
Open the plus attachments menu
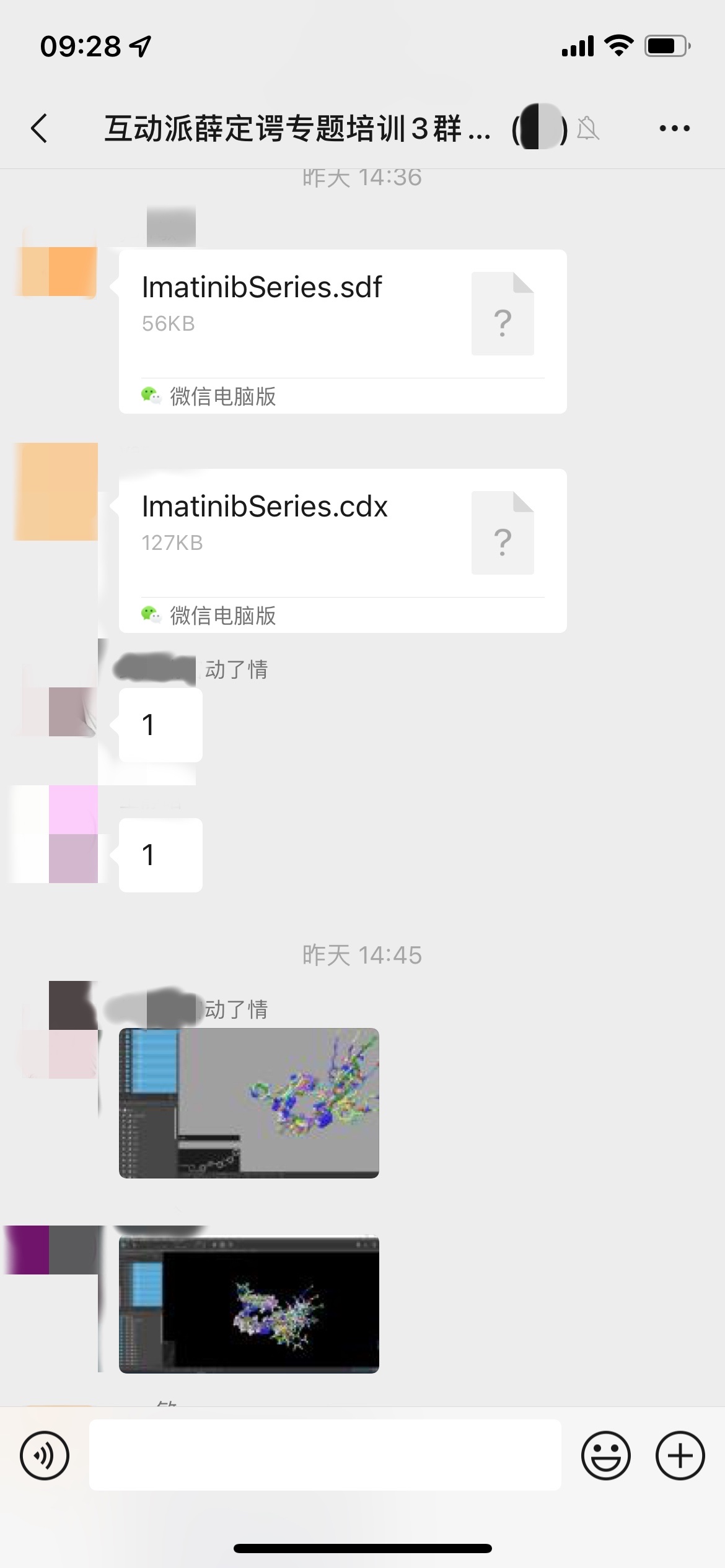pyautogui.click(x=680, y=1455)
